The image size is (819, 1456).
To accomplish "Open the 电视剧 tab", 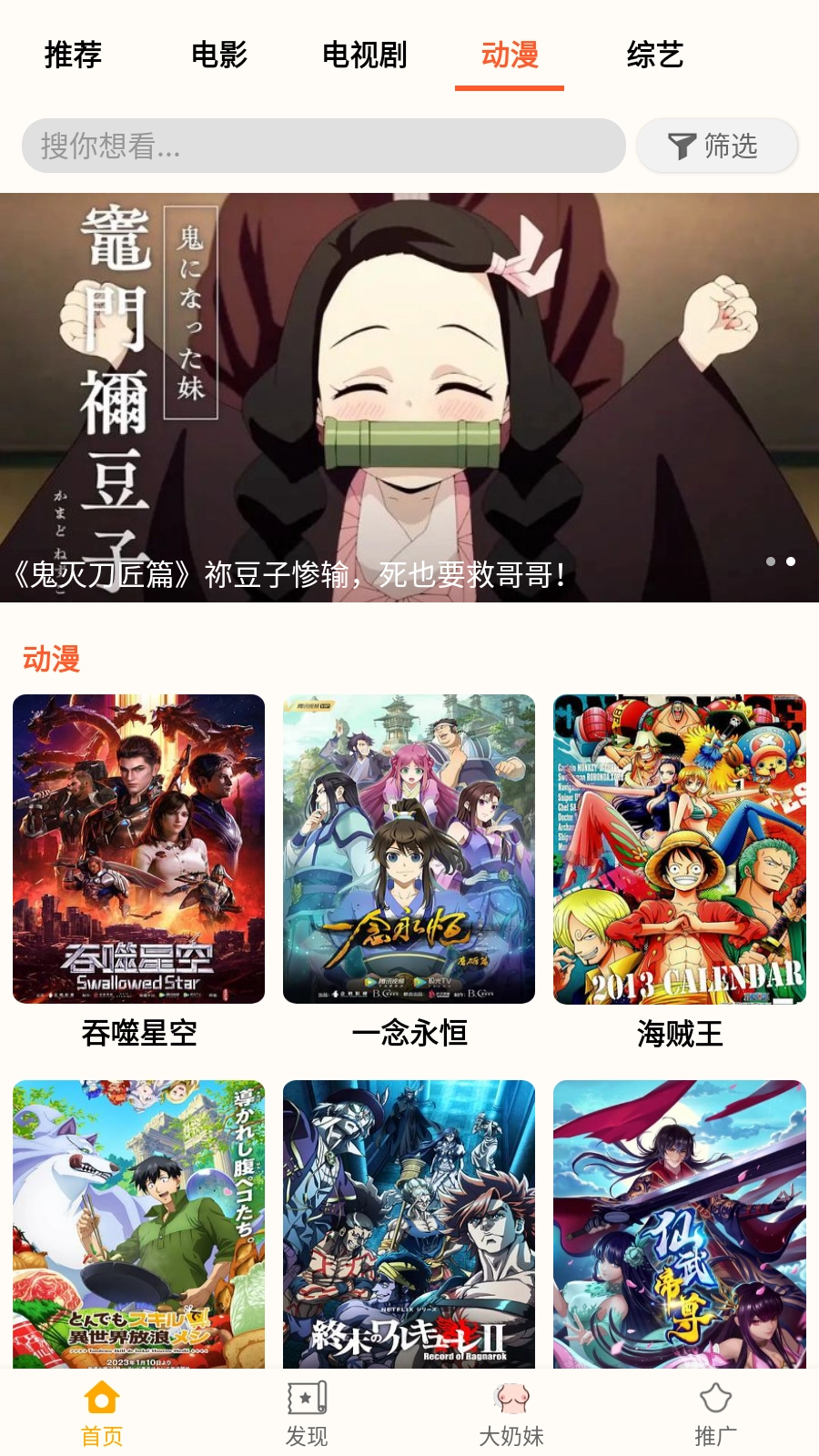I will 364,56.
